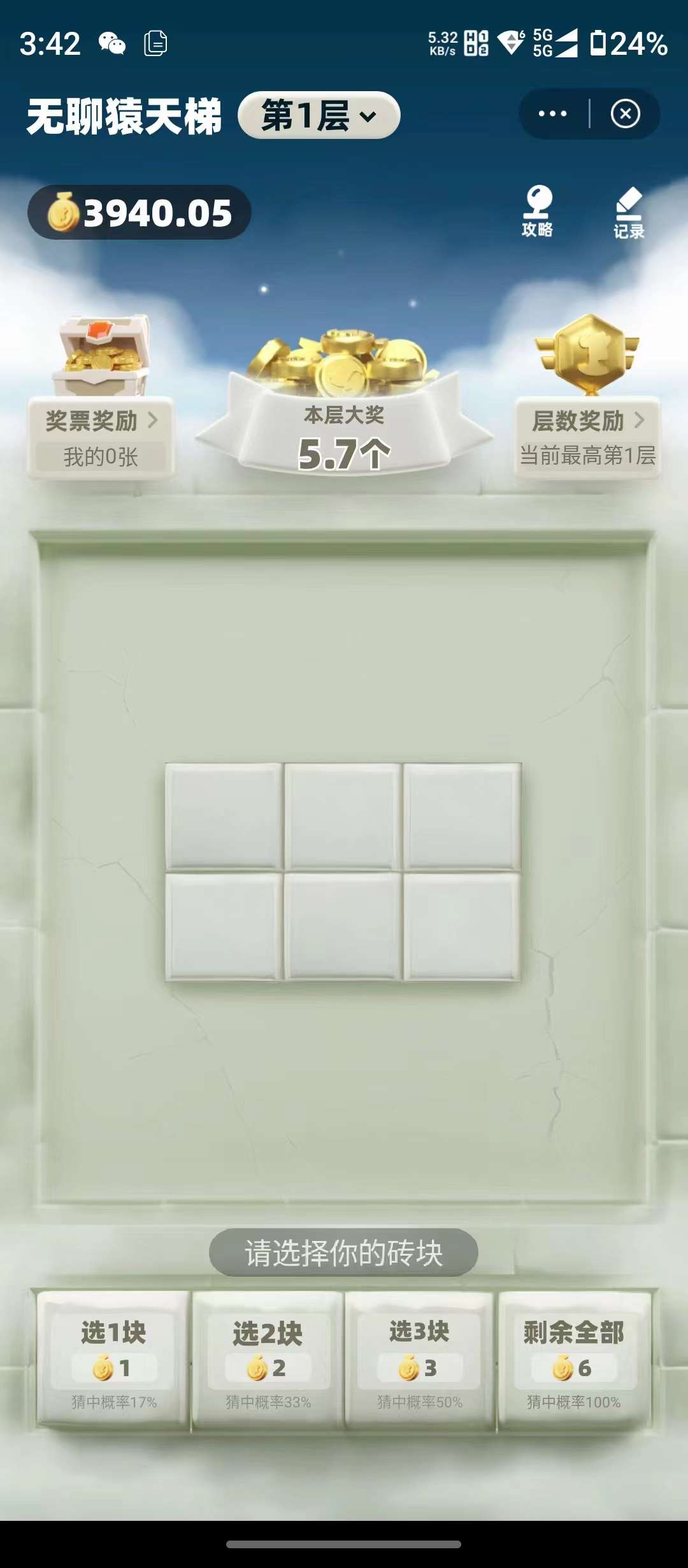This screenshot has height=1568, width=688.
Task: Select the bottom-left brick
Action: [x=223, y=926]
